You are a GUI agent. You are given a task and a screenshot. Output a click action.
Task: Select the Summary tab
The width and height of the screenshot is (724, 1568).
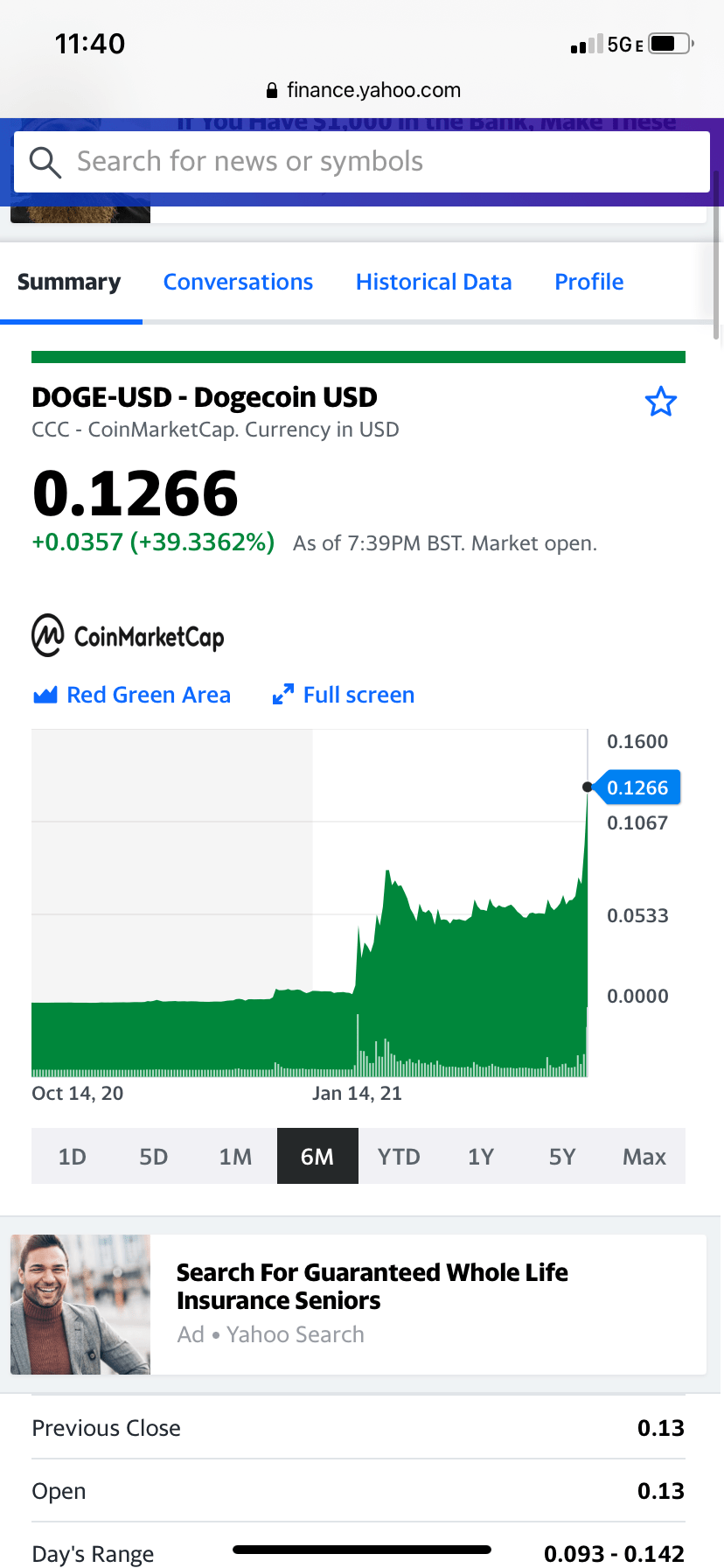tap(69, 282)
